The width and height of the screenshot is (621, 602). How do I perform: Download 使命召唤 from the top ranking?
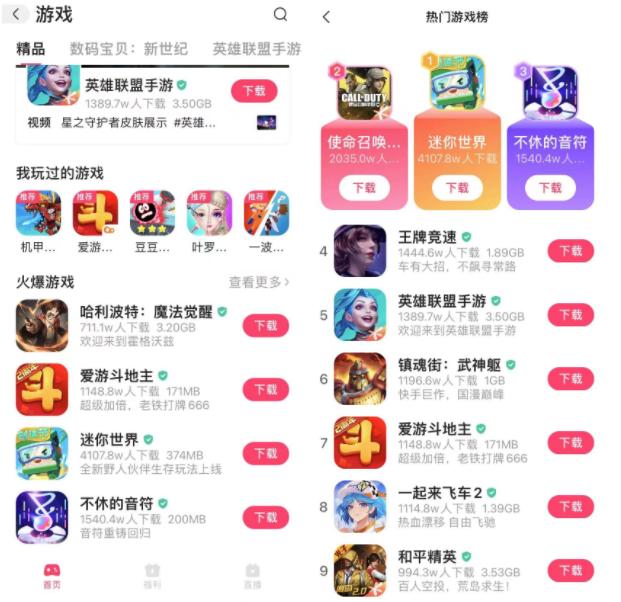pos(364,187)
